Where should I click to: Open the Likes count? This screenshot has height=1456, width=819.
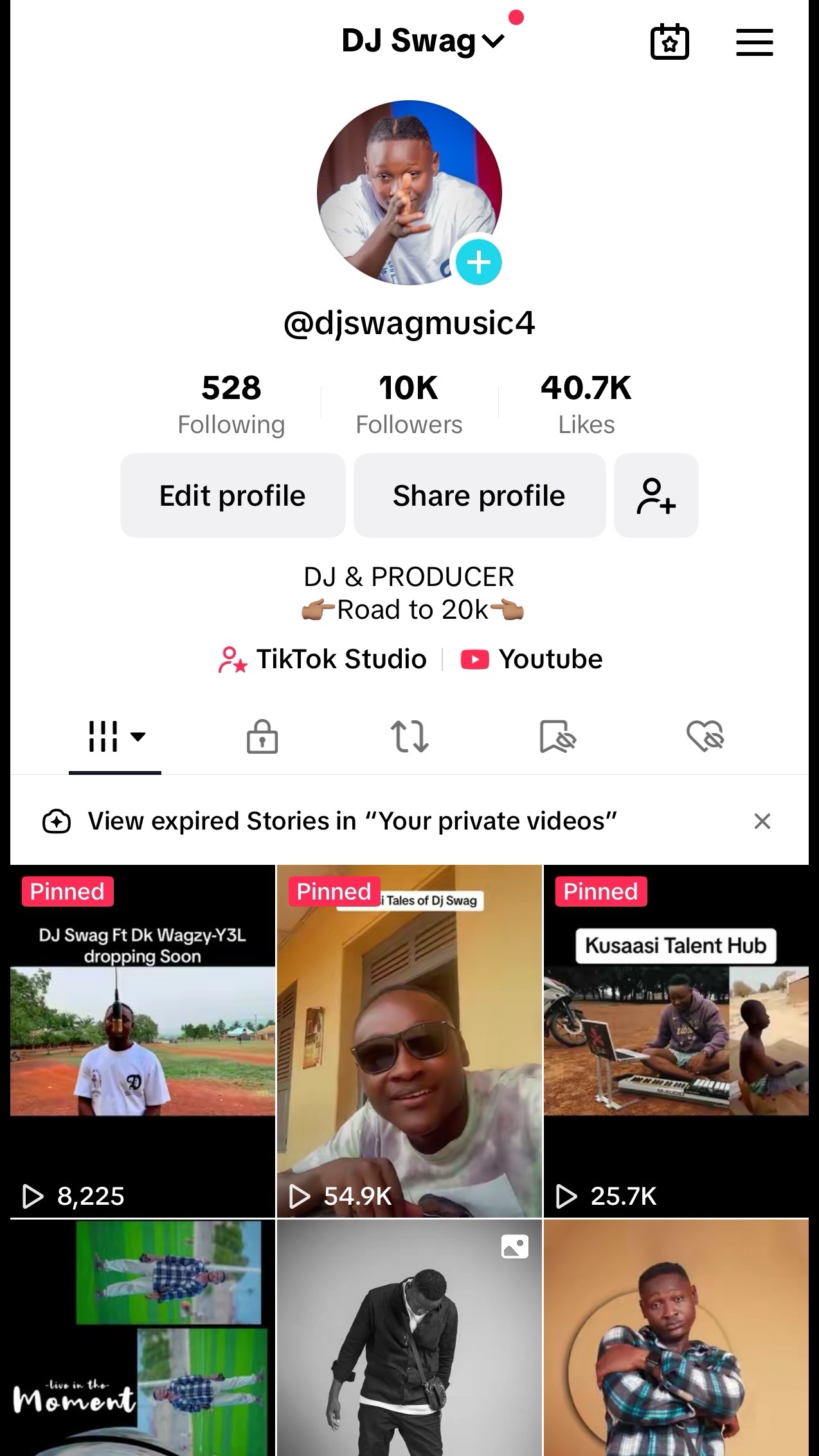pyautogui.click(x=586, y=405)
